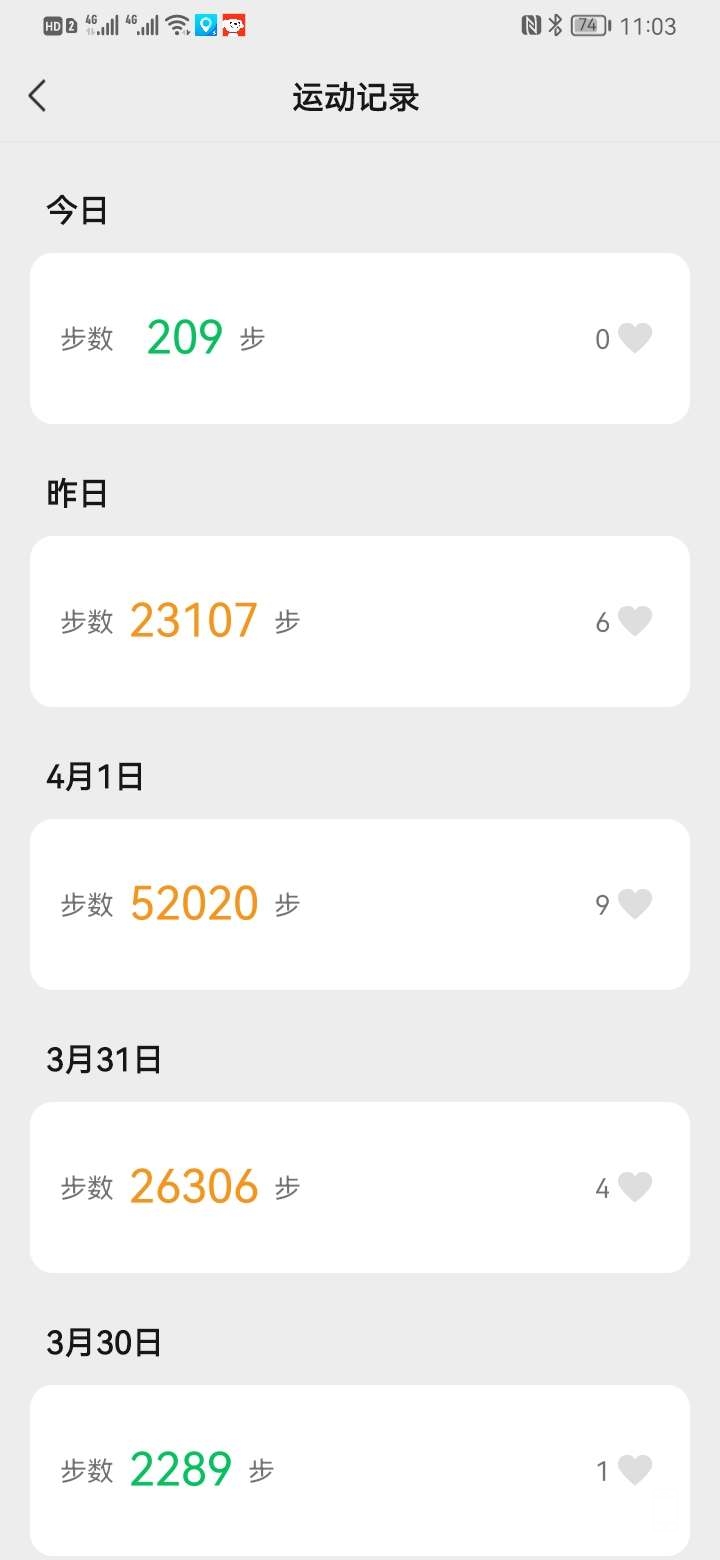720x1560 pixels.
Task: Like the 4月1日 record heart
Action: click(x=637, y=904)
